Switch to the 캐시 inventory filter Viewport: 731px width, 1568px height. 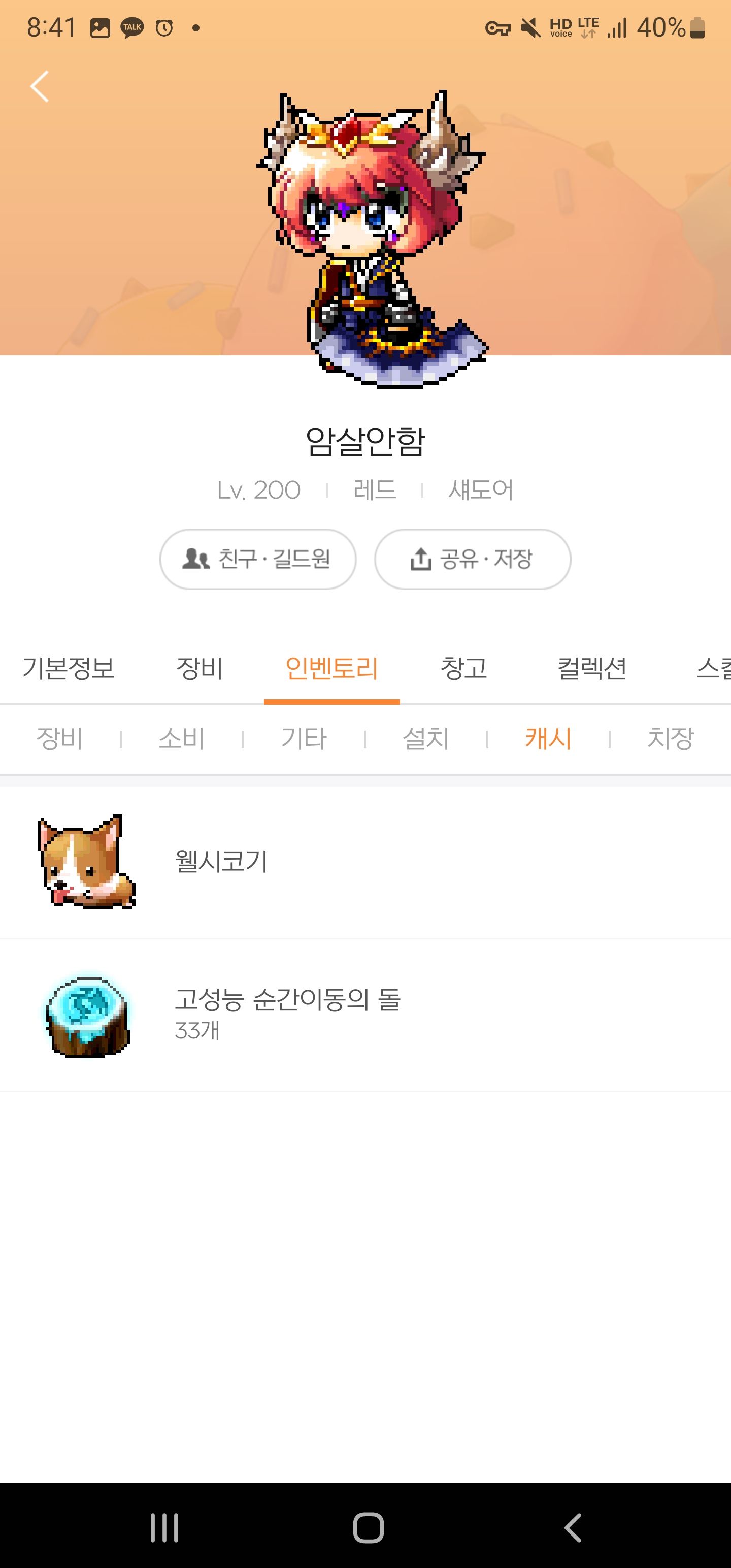point(547,738)
